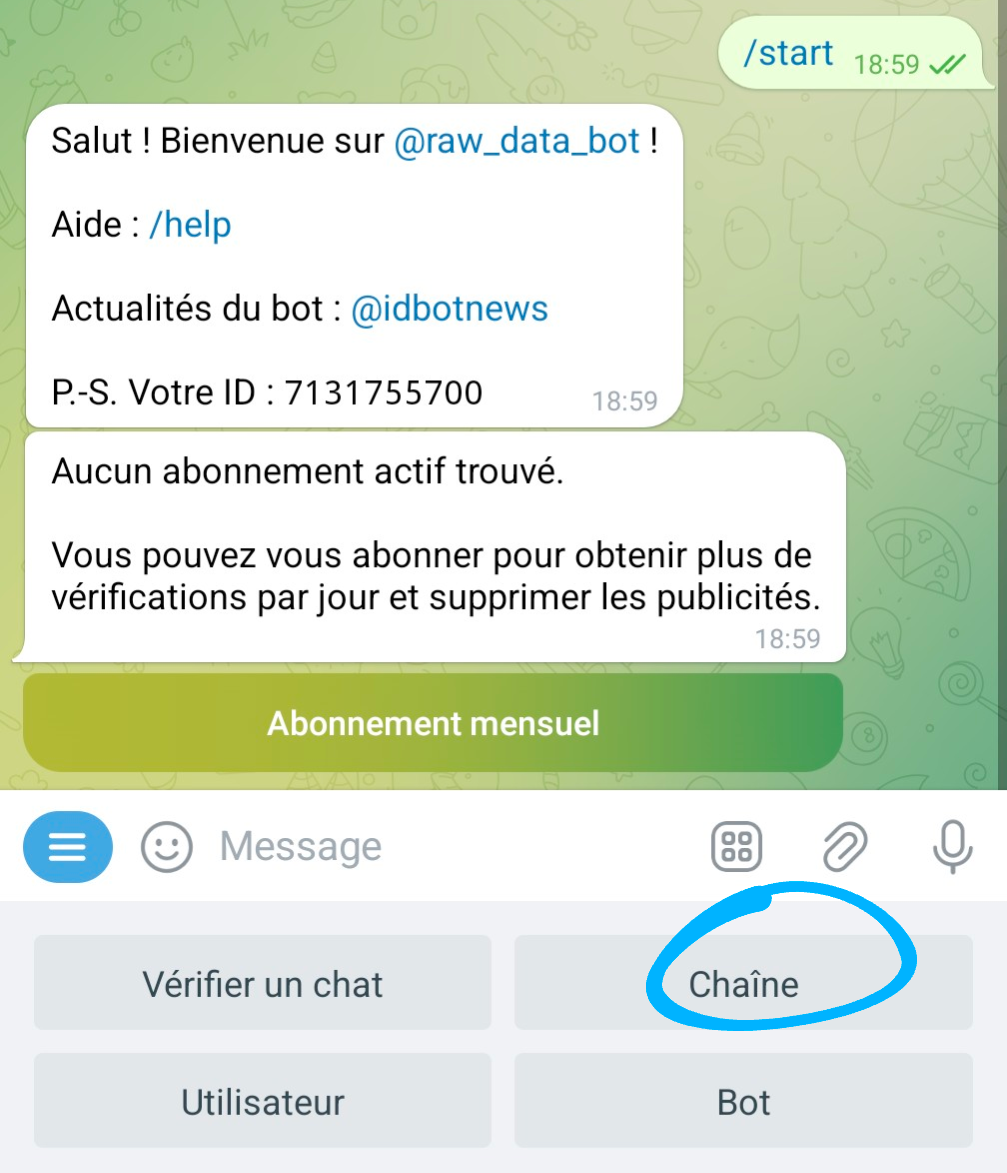Open the @raw_data_bot profile link
This screenshot has width=1007, height=1173.
512,141
